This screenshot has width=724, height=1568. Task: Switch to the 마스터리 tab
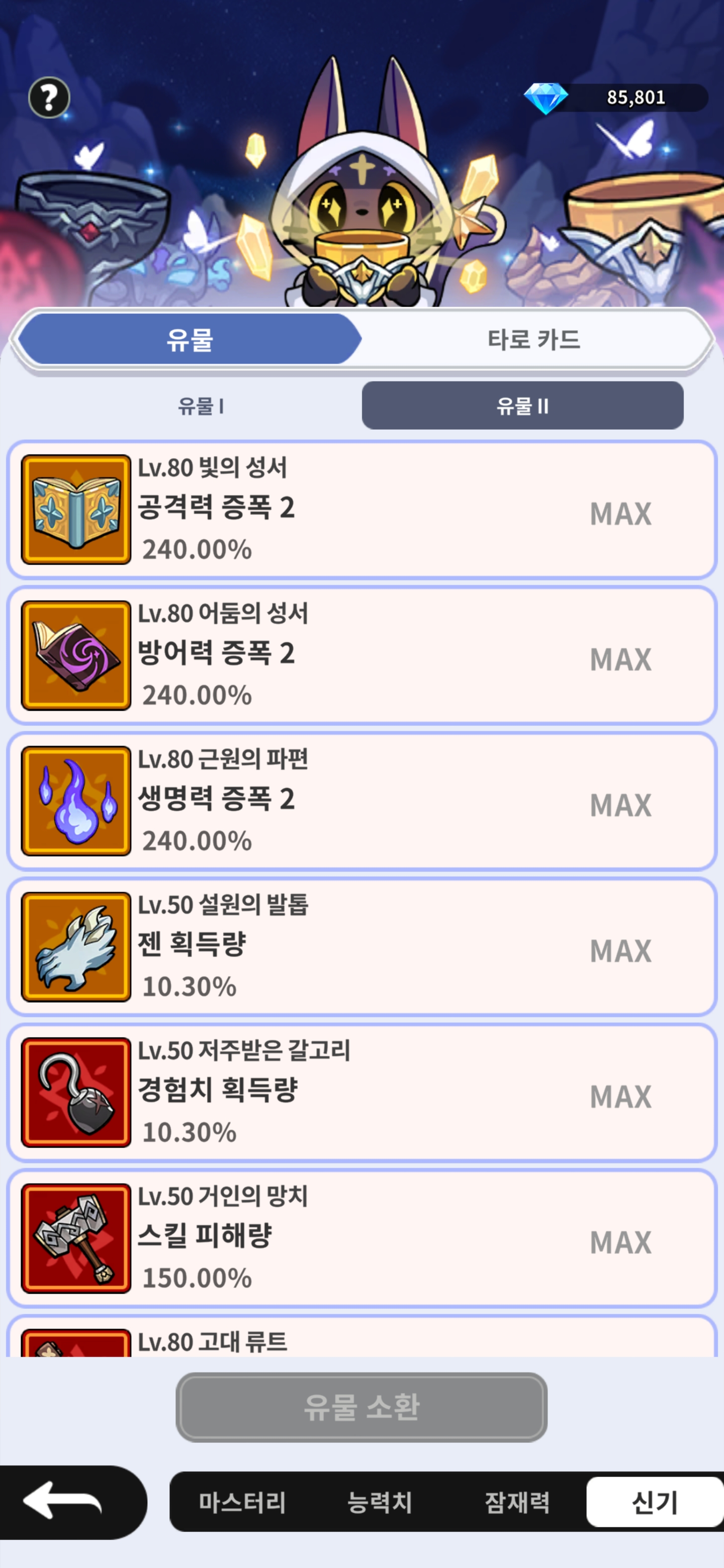tap(242, 1502)
